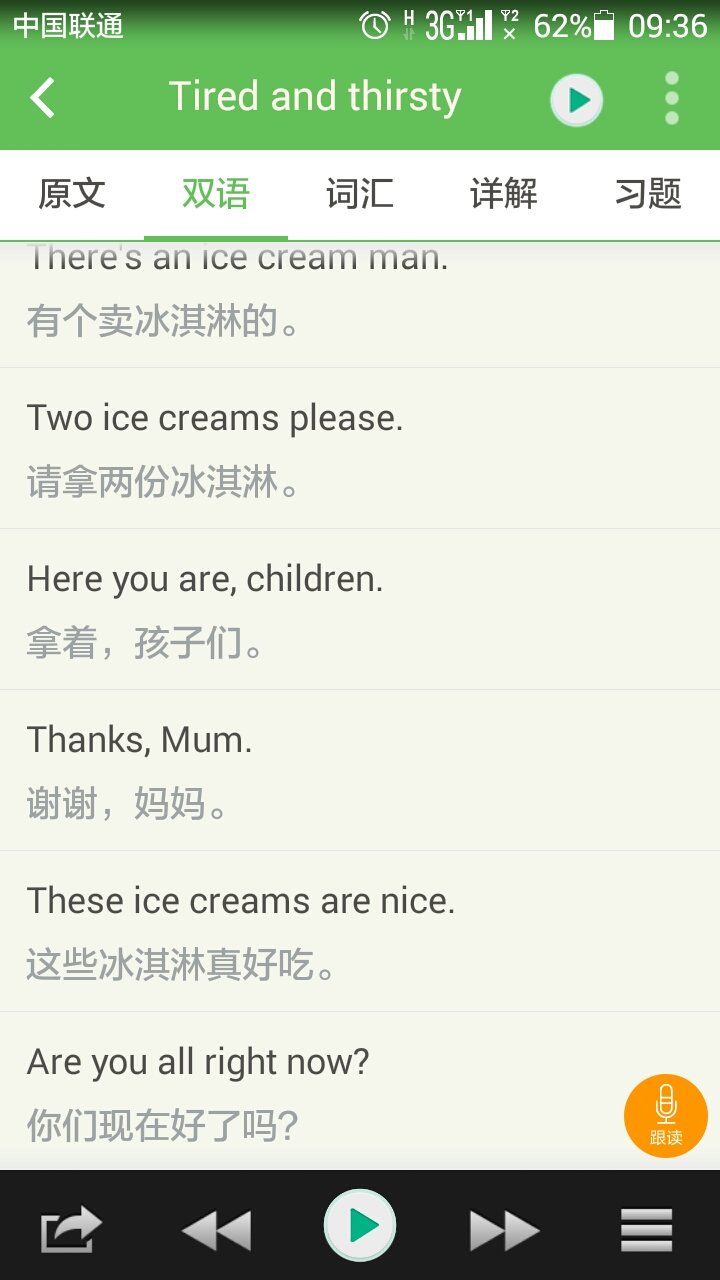Open the 词汇 tab

tap(360, 194)
